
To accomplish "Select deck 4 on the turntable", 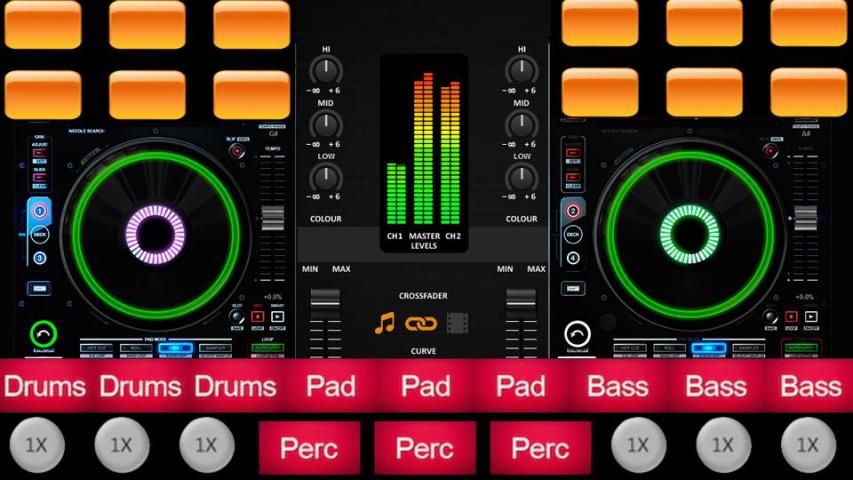I will 573,258.
